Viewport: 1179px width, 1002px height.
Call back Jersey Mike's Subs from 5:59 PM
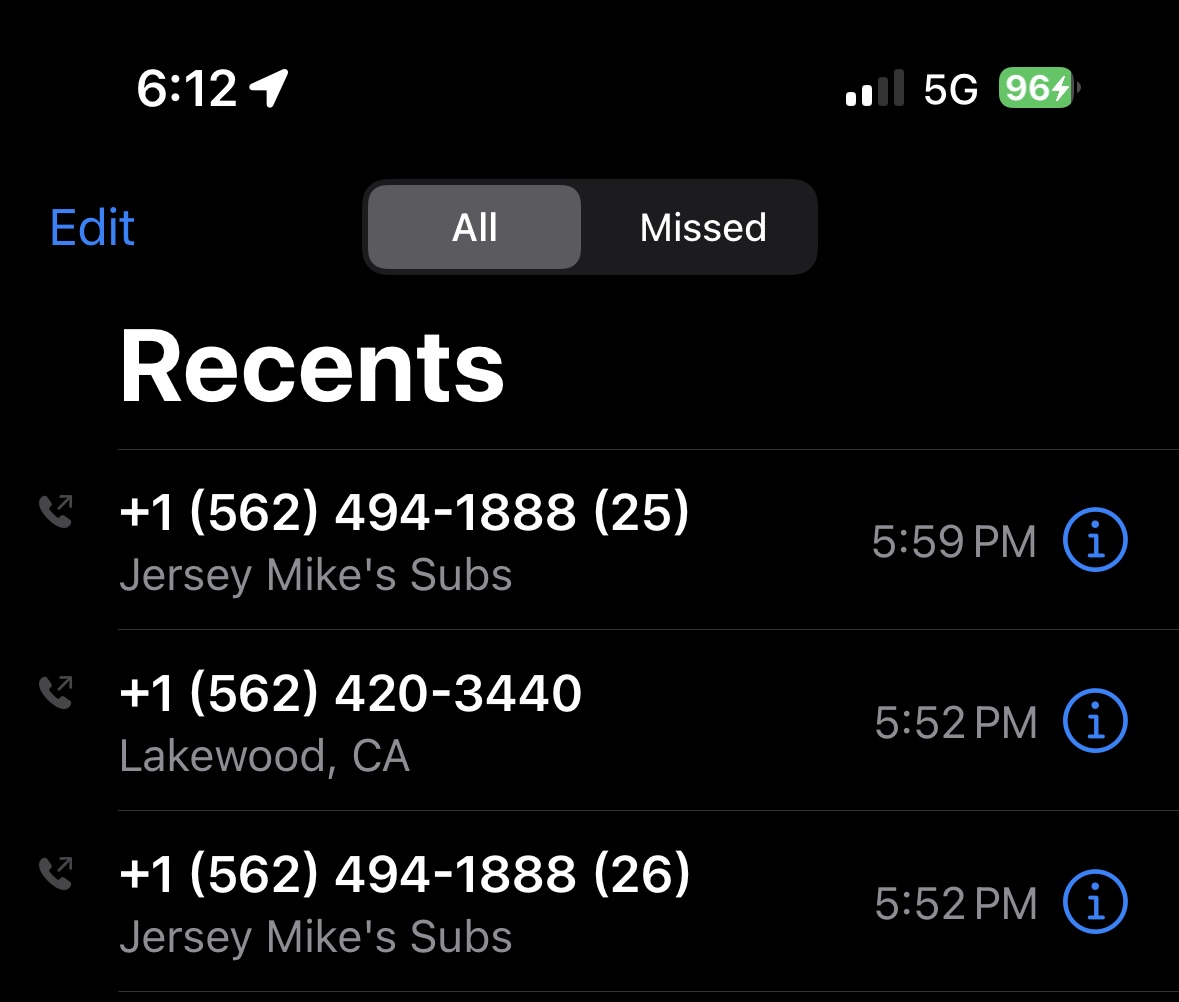click(404, 540)
